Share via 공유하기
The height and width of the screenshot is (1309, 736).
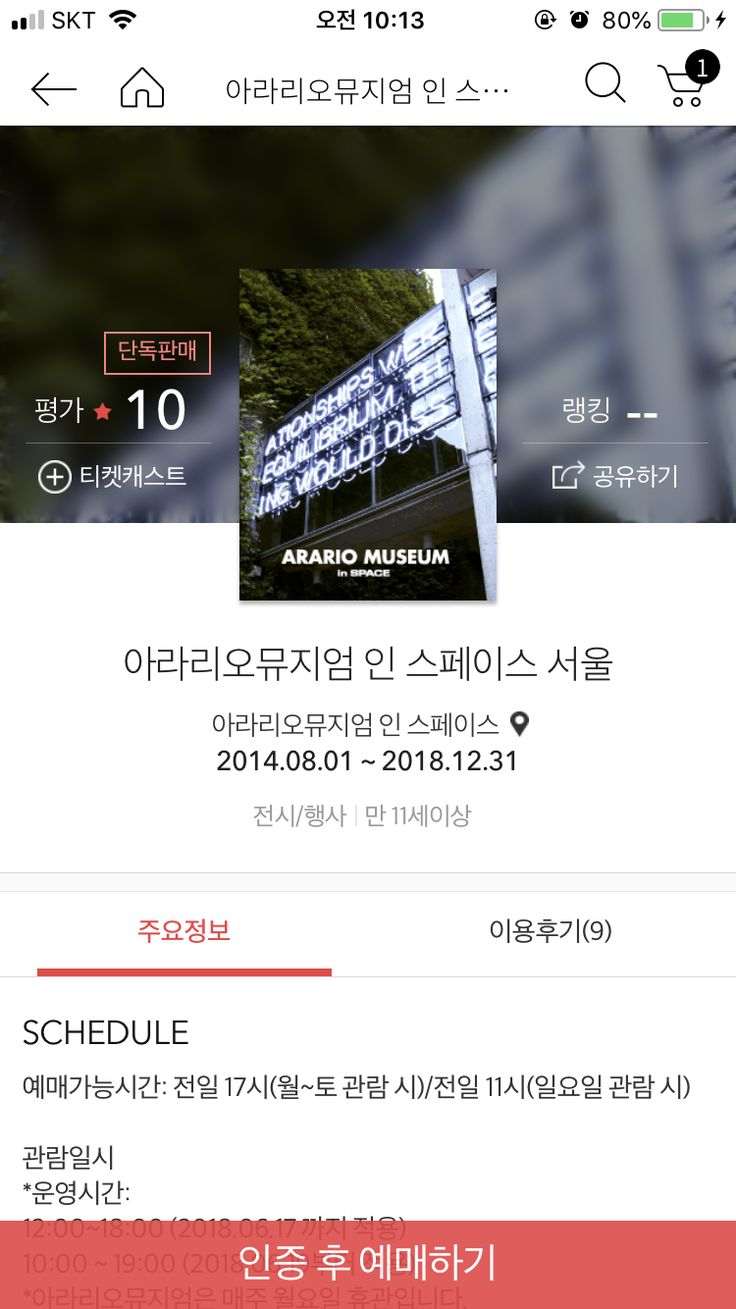tap(615, 475)
